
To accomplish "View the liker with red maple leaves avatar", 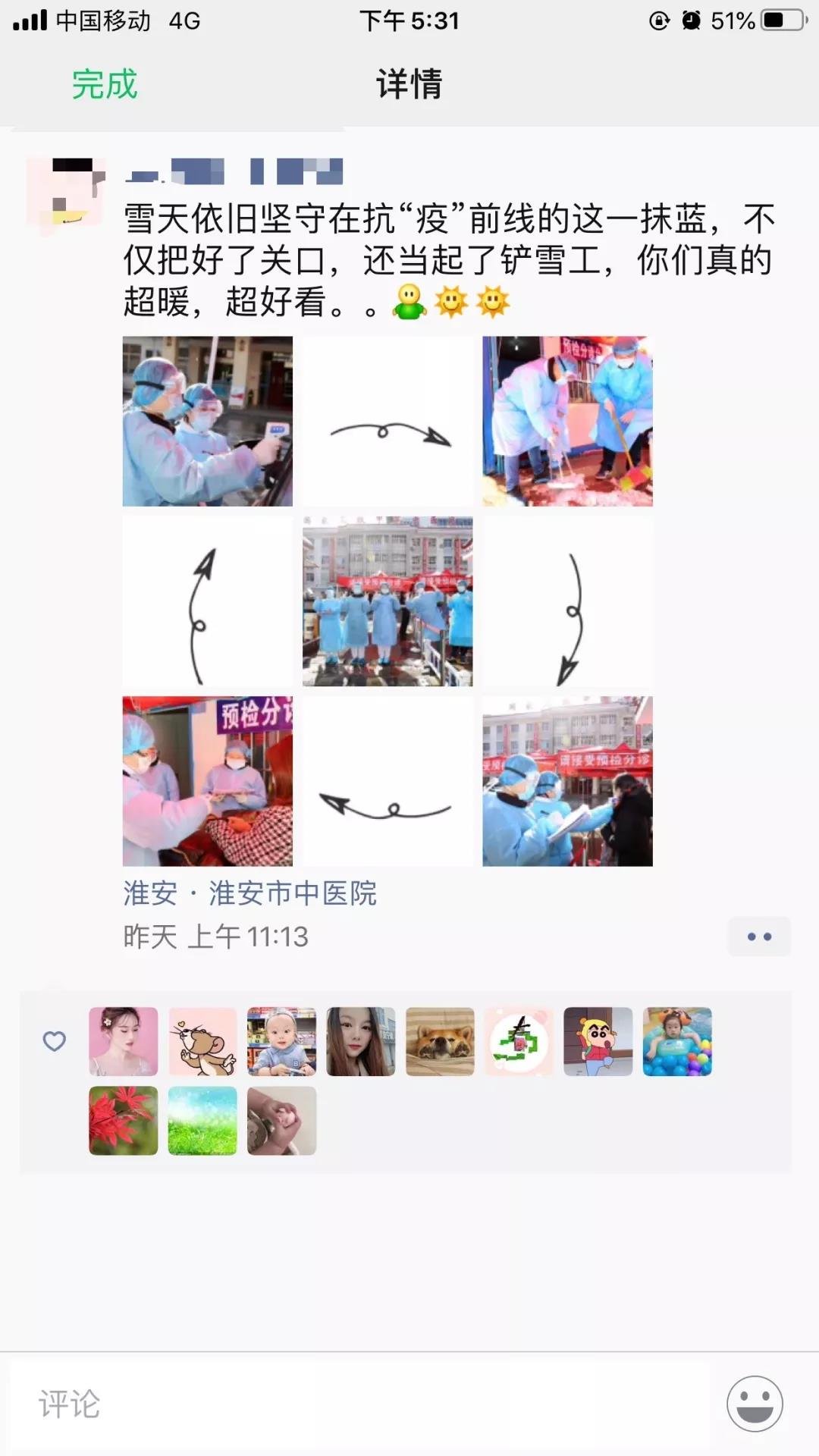I will coord(124,1120).
